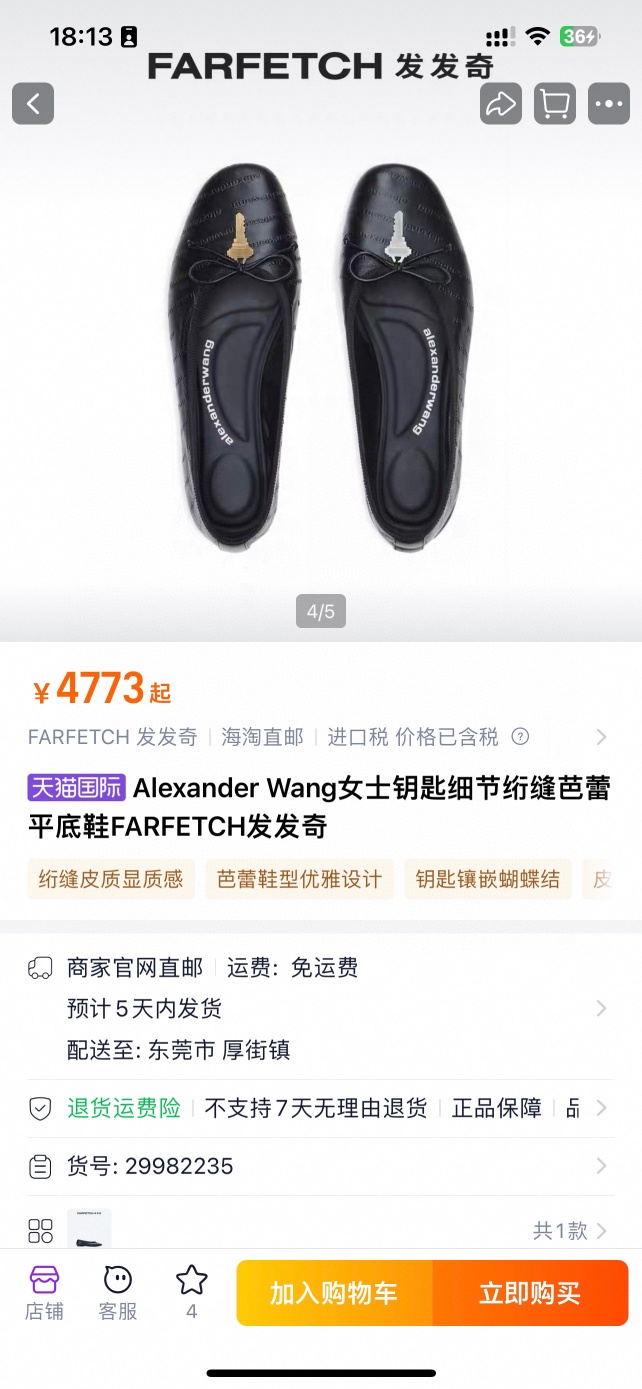The image size is (642, 1389).
Task: Contact 客服 customer service
Action: [118, 1292]
